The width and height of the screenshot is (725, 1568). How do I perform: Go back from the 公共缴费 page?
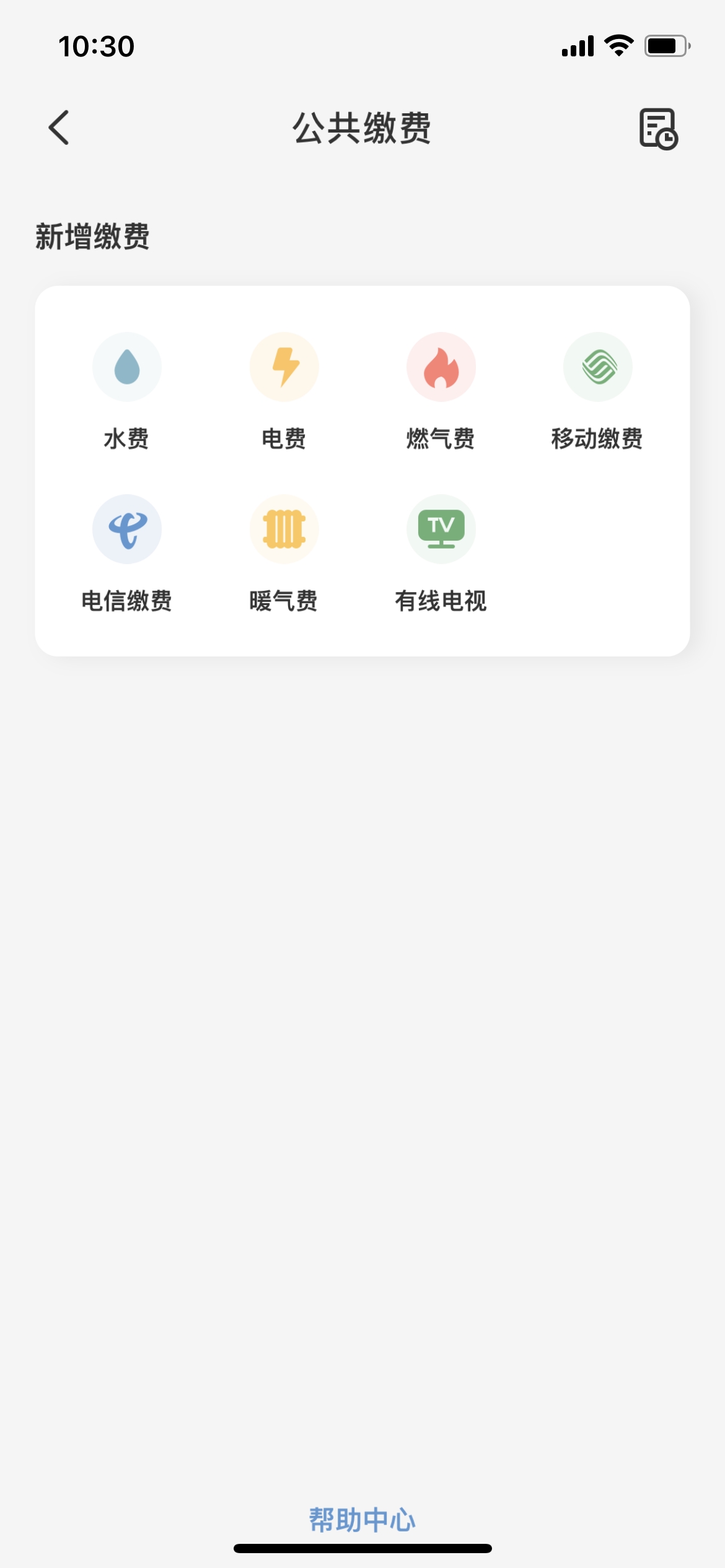point(59,128)
